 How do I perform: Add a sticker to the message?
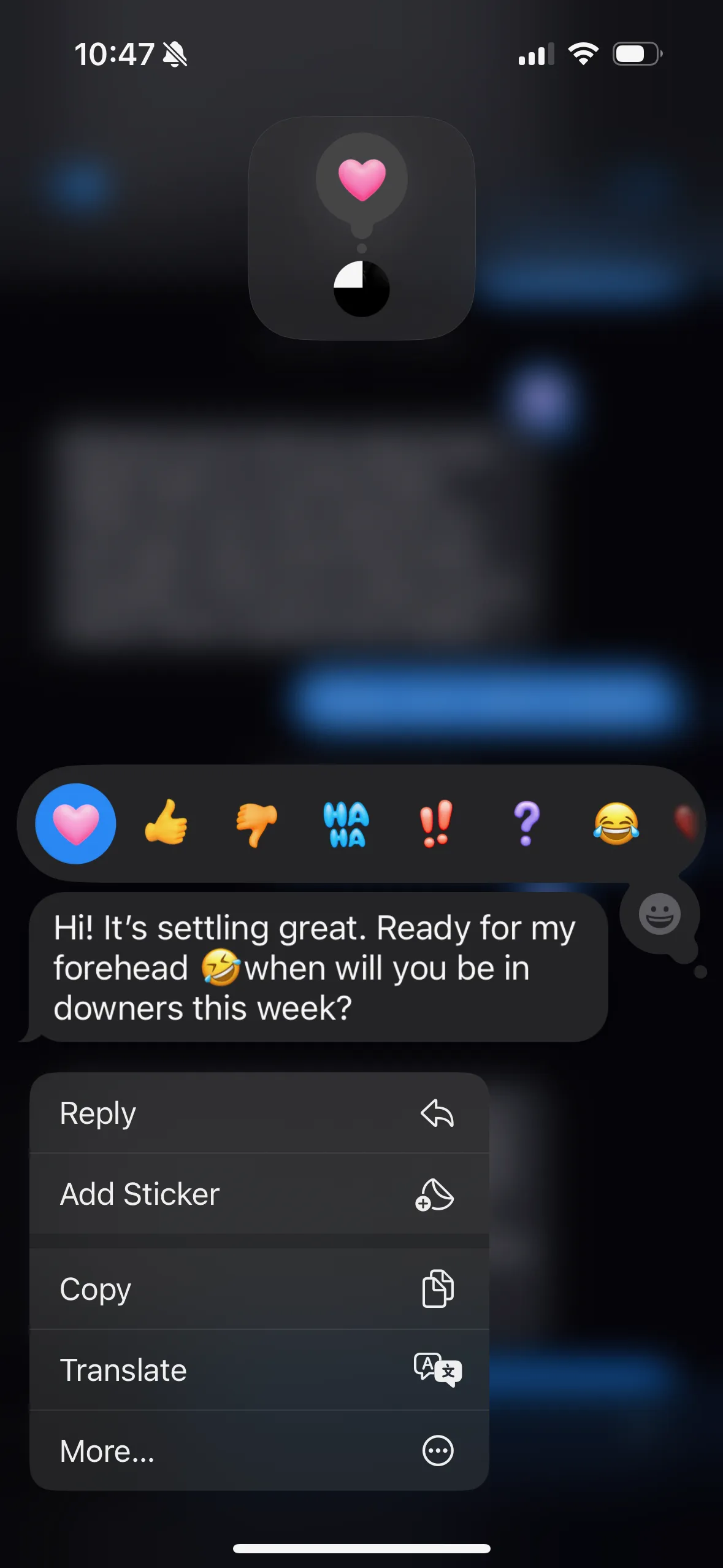pos(259,1194)
